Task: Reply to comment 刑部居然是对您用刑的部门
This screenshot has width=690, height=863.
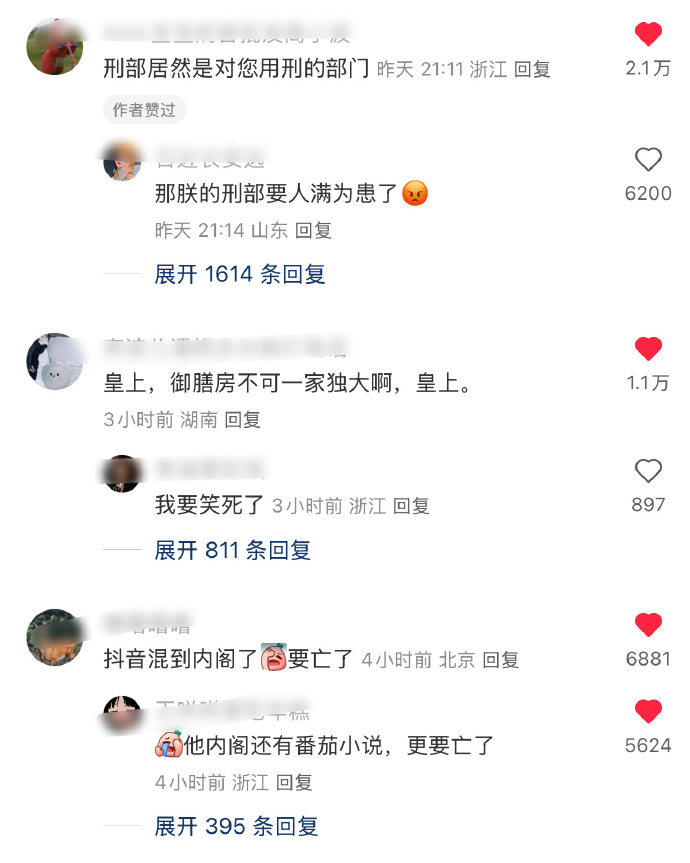Action: point(532,70)
